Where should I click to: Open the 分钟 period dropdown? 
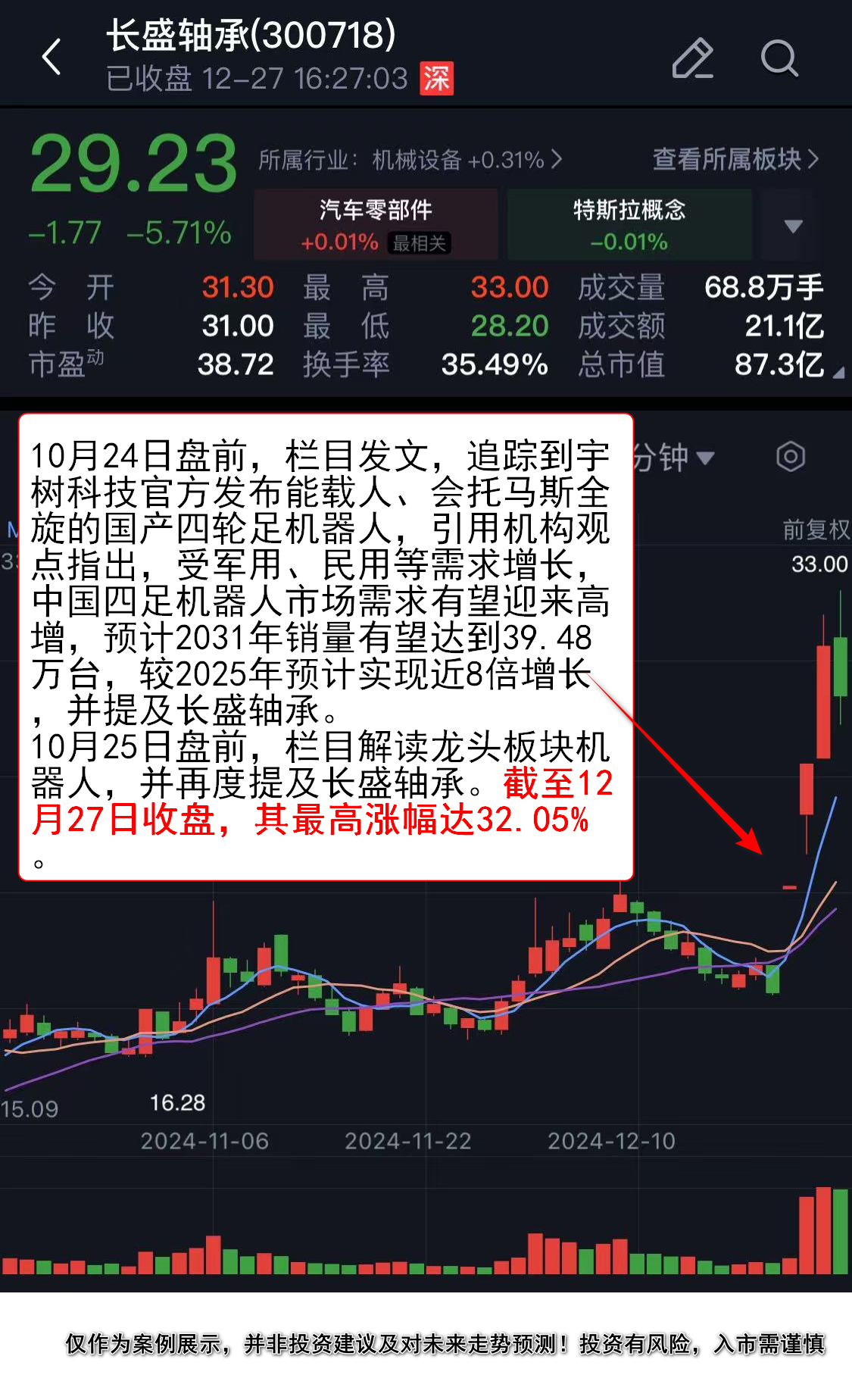click(674, 458)
